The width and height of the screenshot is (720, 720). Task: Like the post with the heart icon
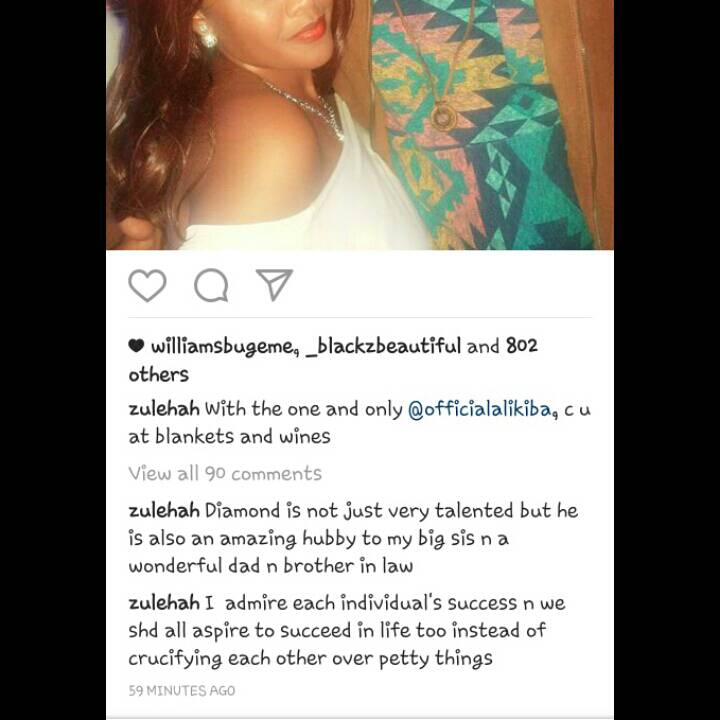tap(147, 286)
